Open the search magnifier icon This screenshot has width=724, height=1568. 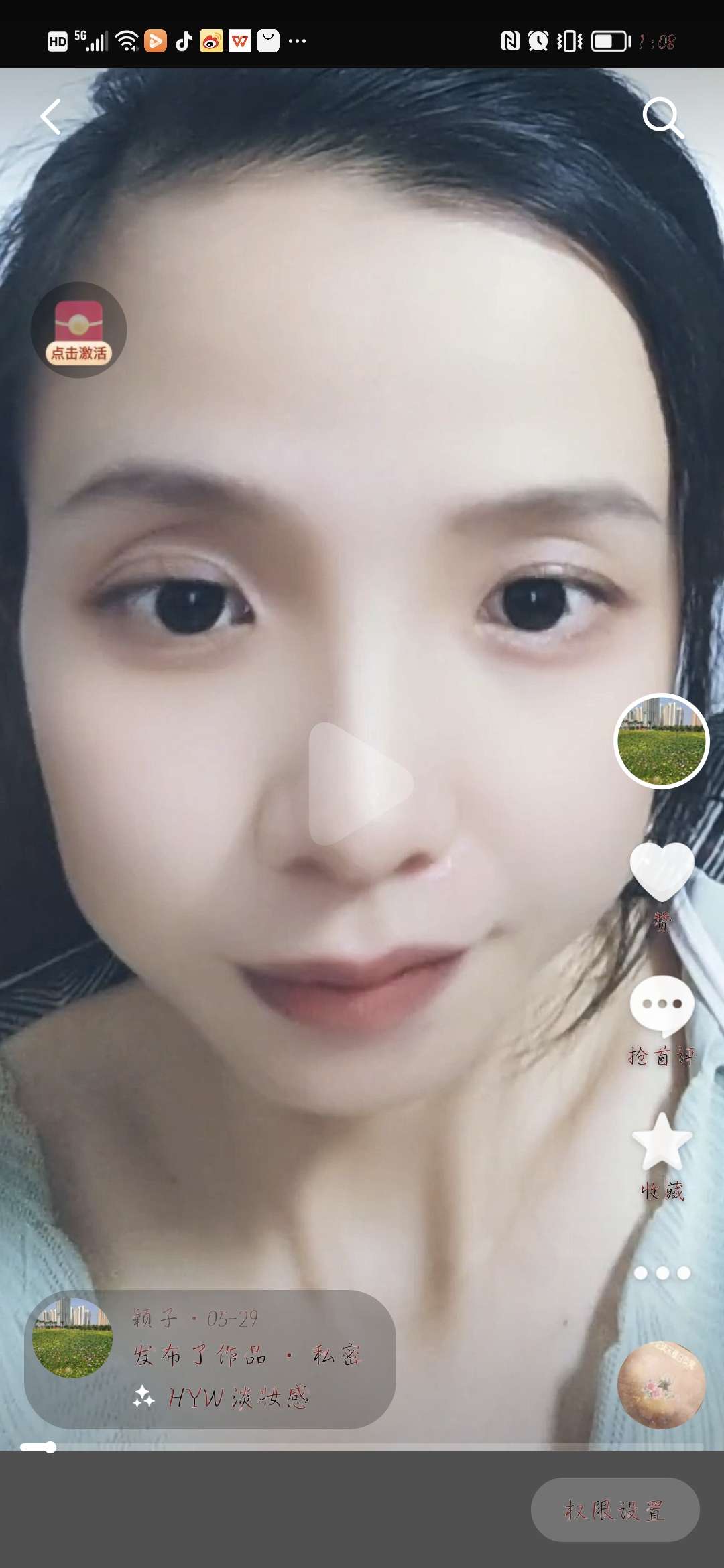click(x=662, y=118)
